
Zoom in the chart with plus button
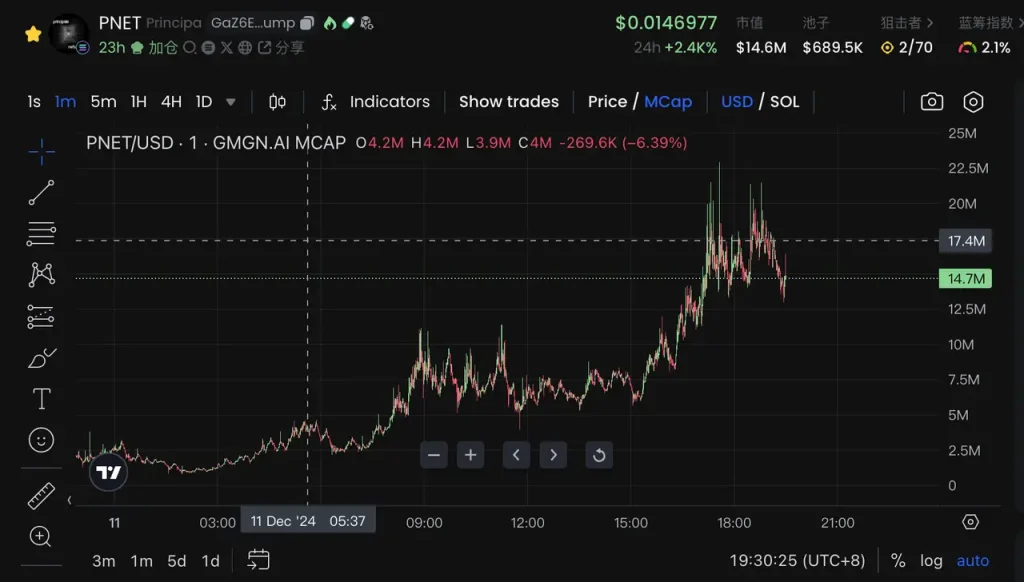pos(470,455)
